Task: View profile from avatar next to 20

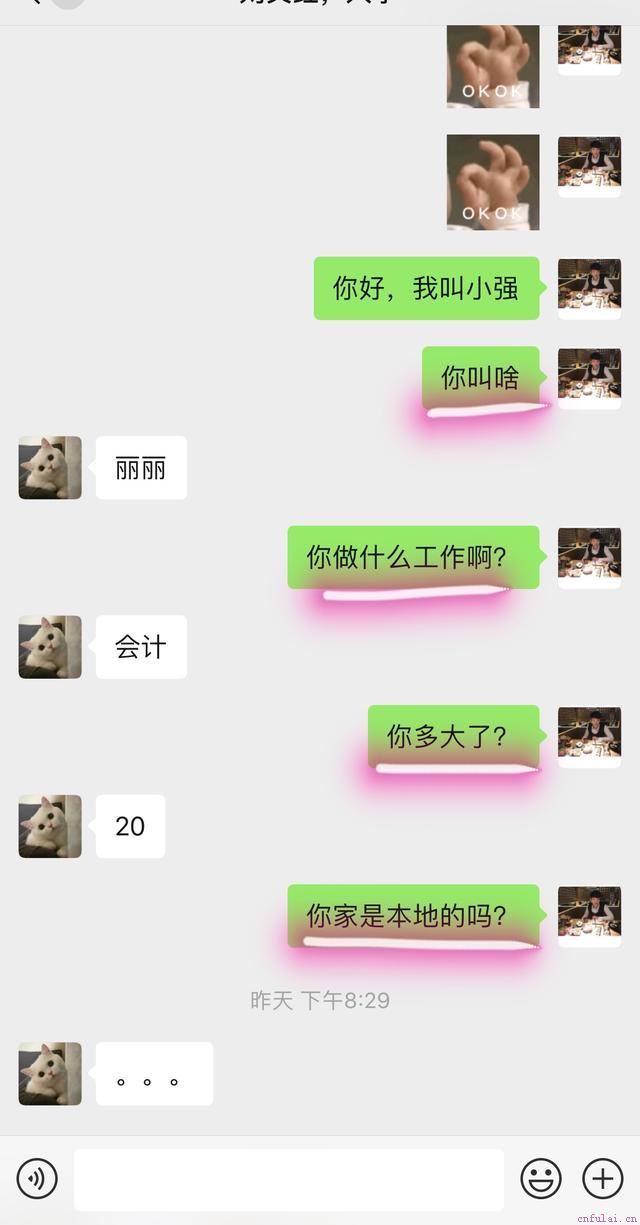Action: click(x=50, y=826)
